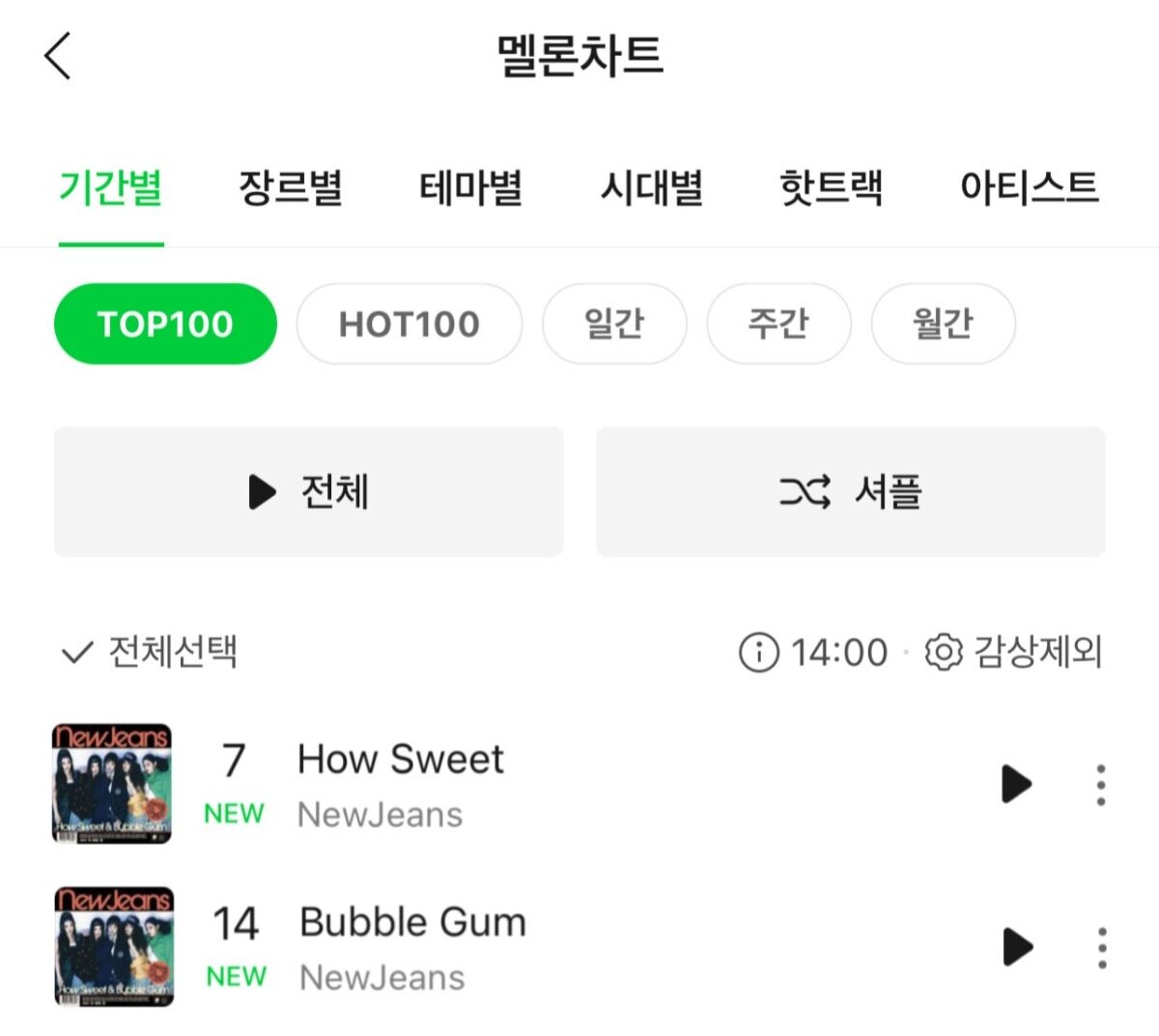Check 전체선택 to select all songs

click(x=150, y=653)
